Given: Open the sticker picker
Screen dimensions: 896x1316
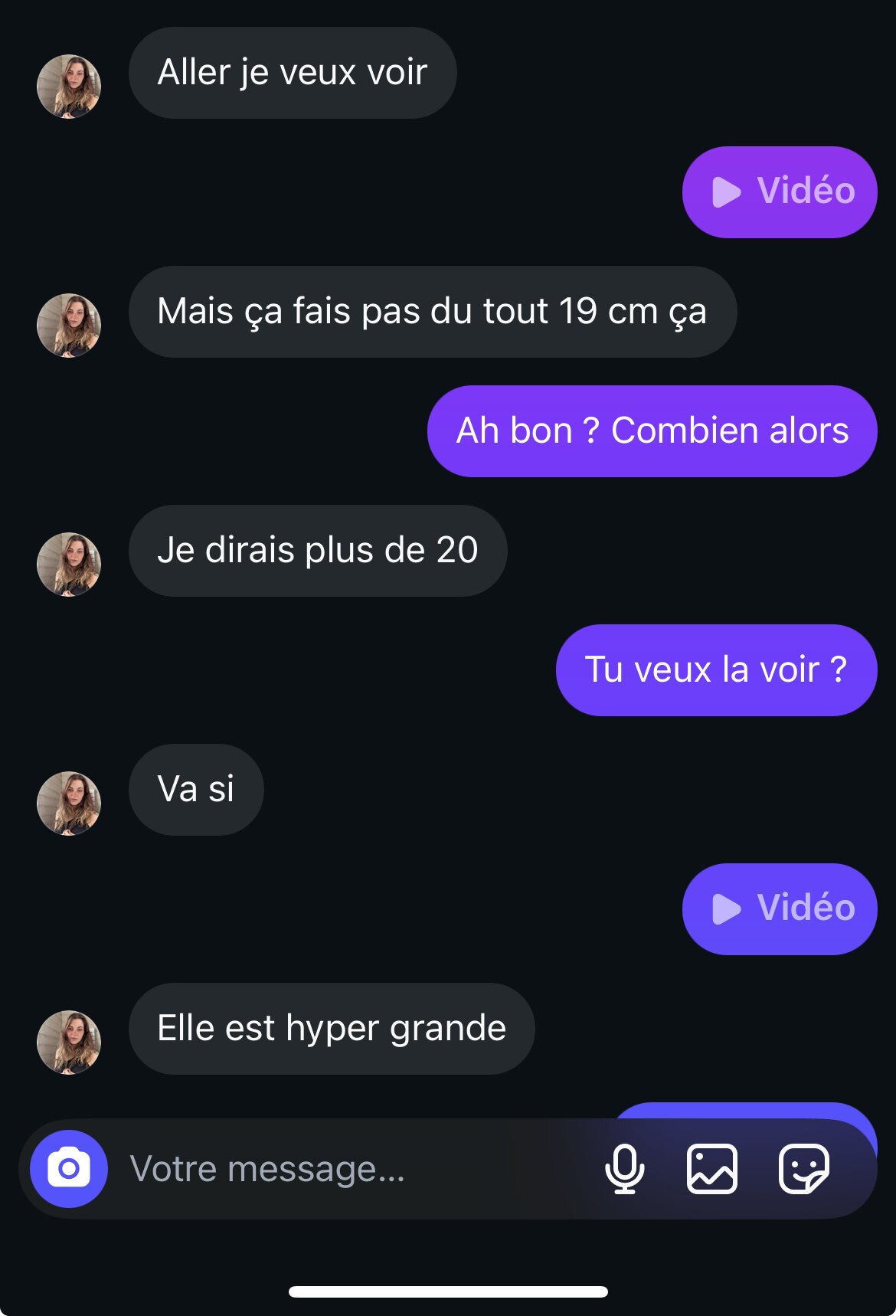Looking at the screenshot, I should pos(803,1169).
